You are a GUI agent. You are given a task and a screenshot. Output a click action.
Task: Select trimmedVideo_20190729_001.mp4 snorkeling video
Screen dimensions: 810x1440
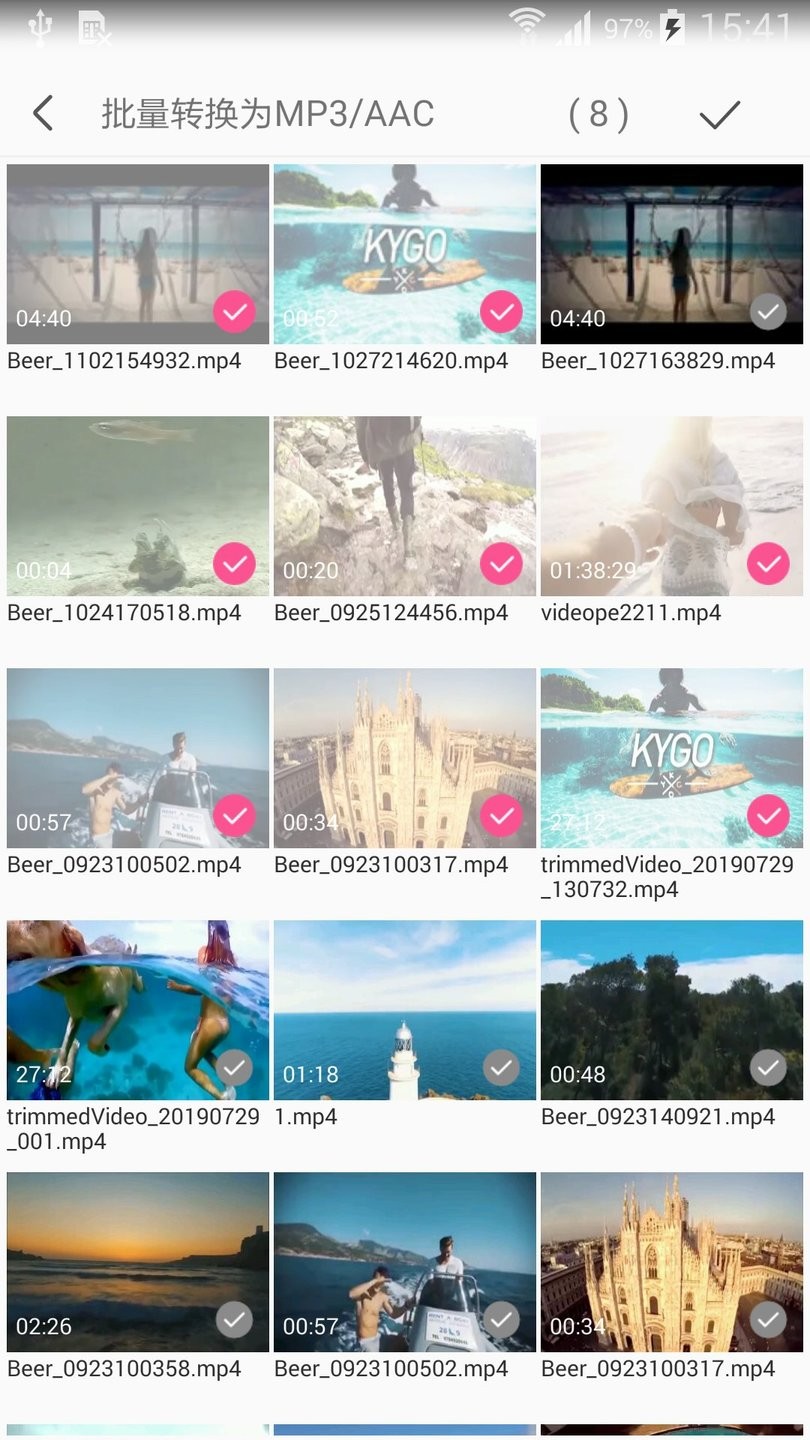tap(234, 1068)
